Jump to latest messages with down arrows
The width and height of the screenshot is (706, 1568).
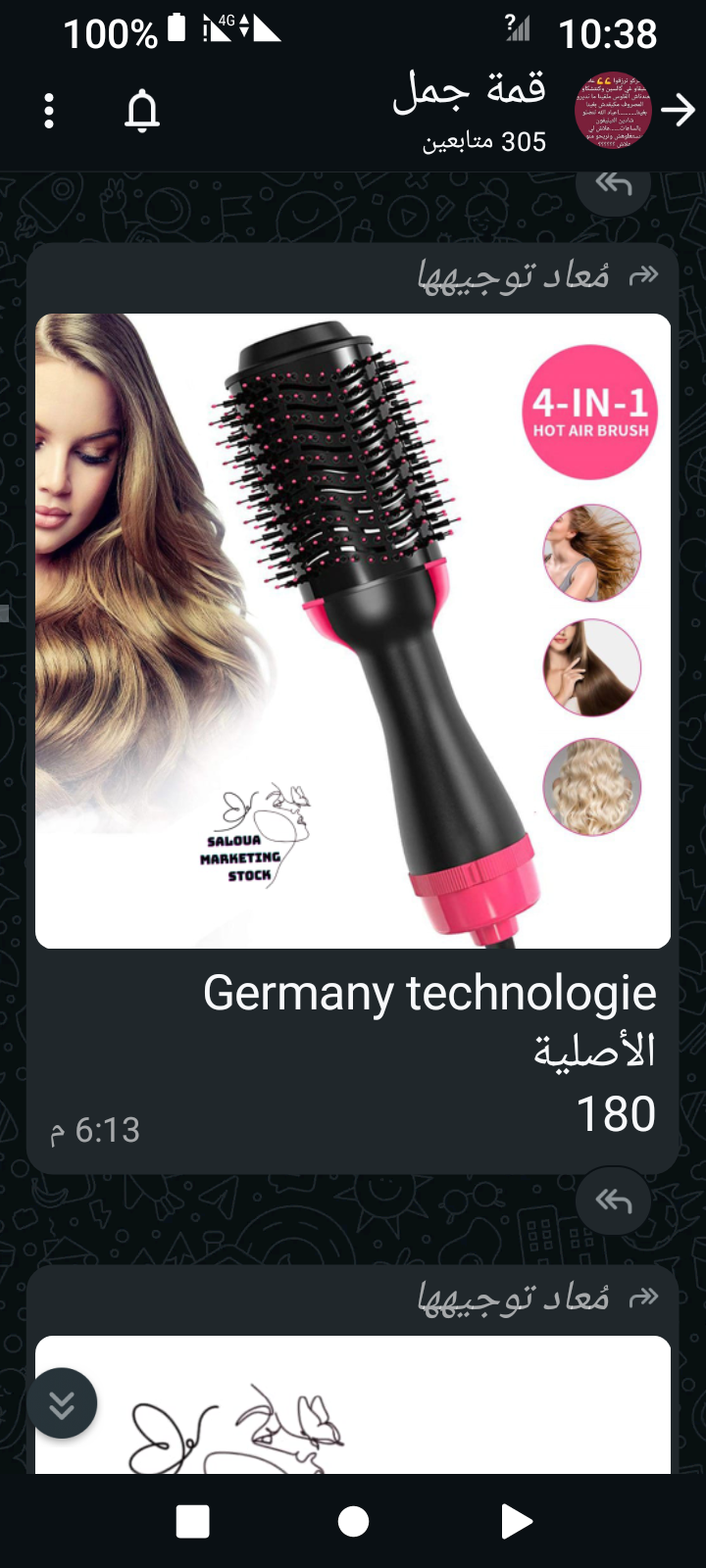[62, 1403]
